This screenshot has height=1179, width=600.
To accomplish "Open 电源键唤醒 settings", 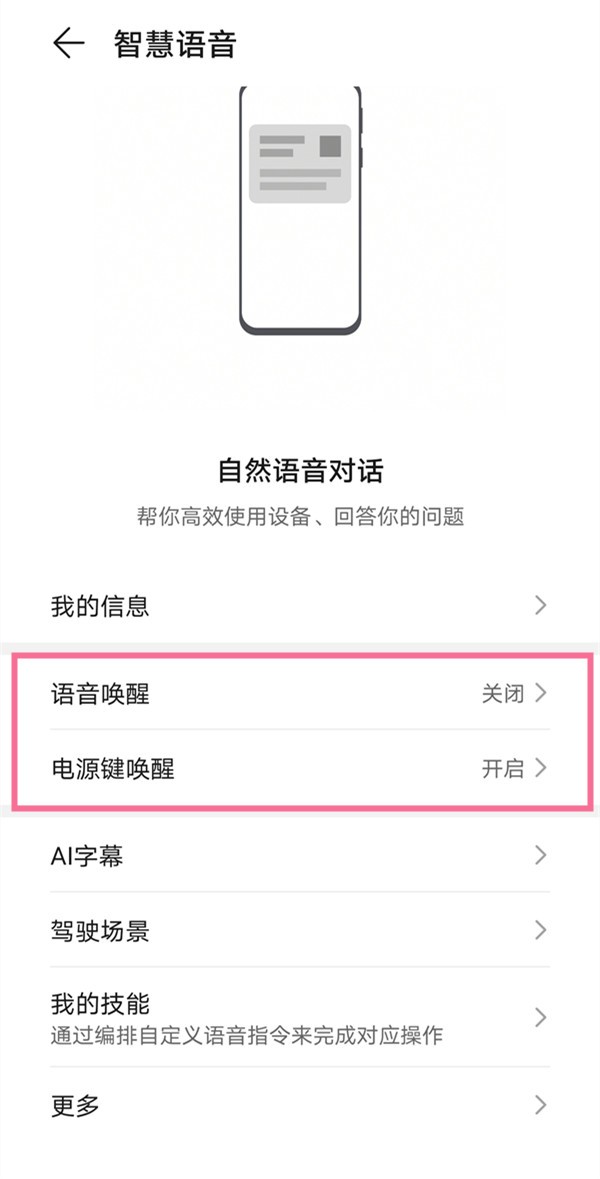I will pyautogui.click(x=300, y=768).
